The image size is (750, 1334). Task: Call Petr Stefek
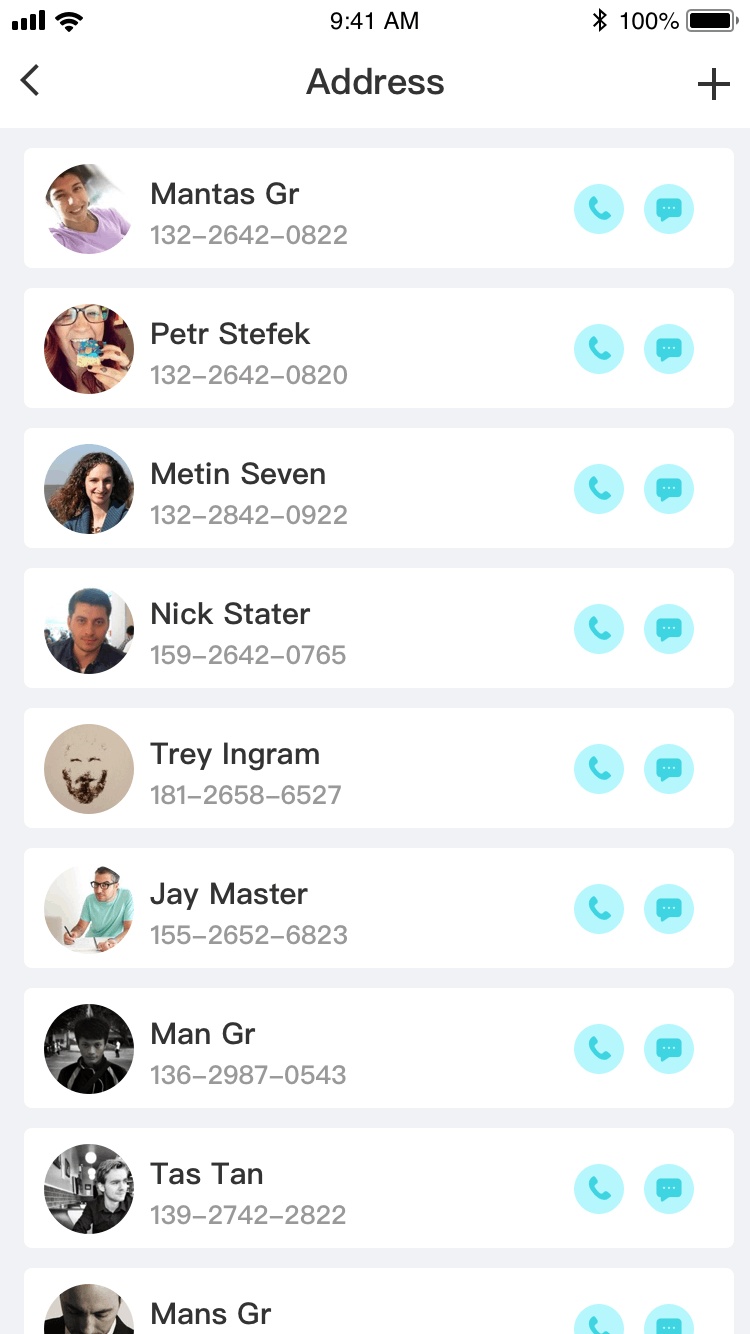click(x=599, y=349)
